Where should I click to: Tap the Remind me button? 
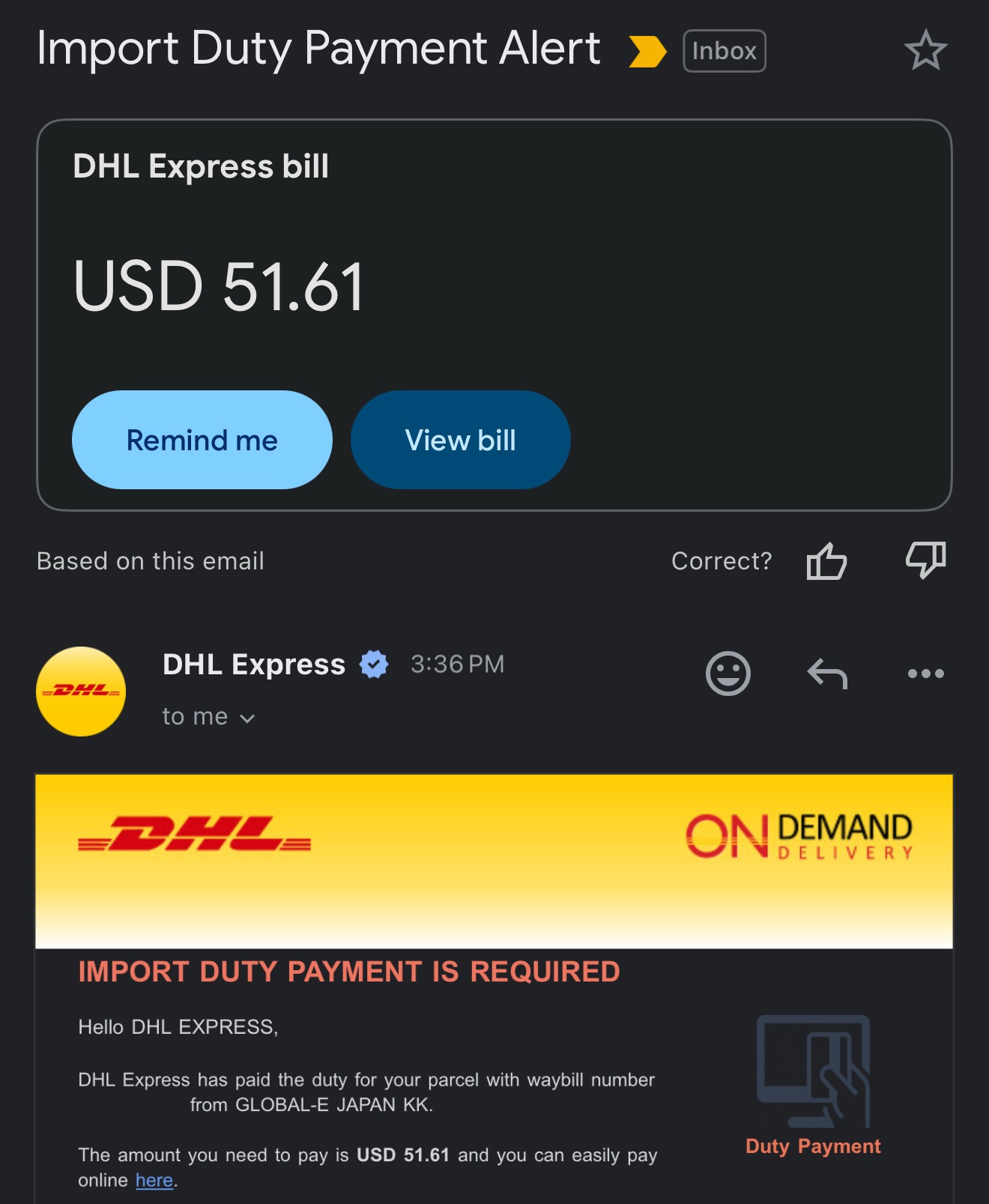click(x=202, y=440)
